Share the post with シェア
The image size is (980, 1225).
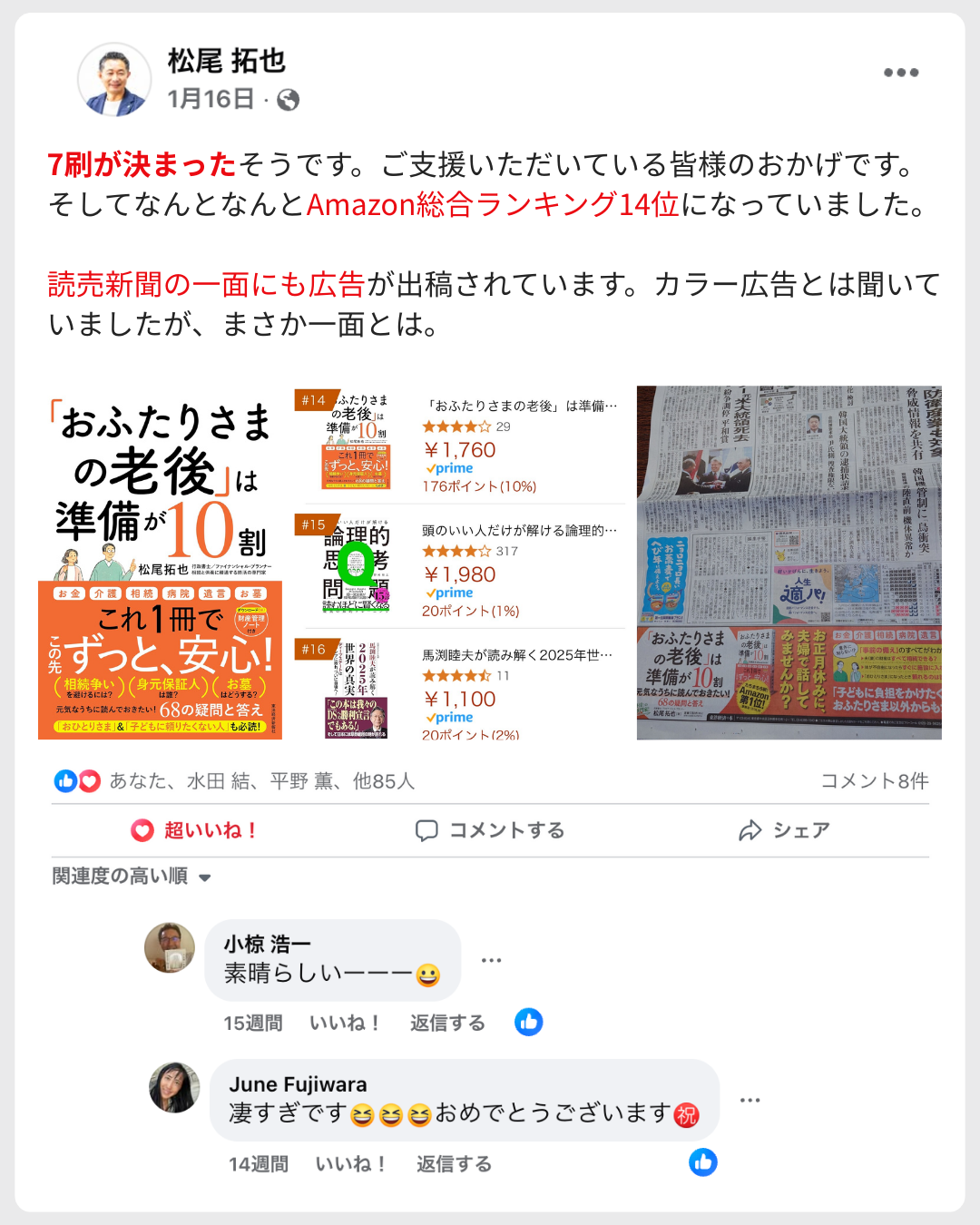785,830
